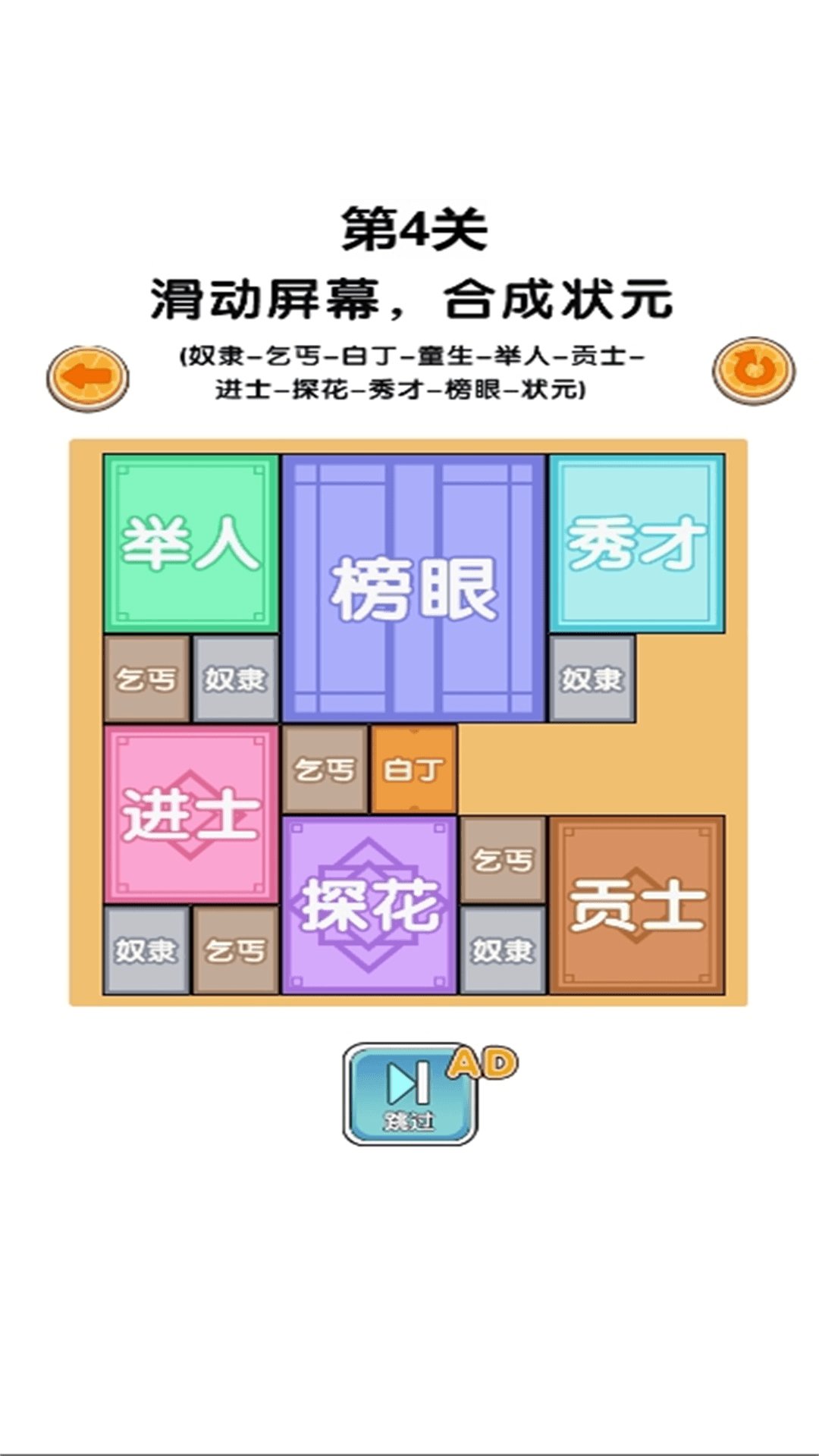Go back with the orange arrow button
Image resolution: width=819 pixels, height=1456 pixels.
pyautogui.click(x=88, y=378)
